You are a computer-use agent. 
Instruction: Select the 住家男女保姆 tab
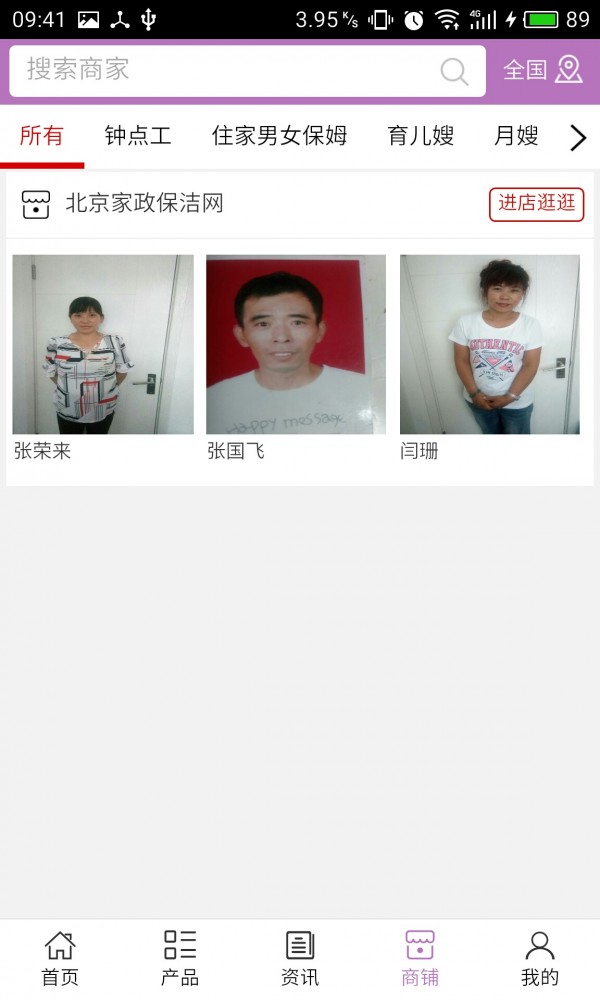279,136
